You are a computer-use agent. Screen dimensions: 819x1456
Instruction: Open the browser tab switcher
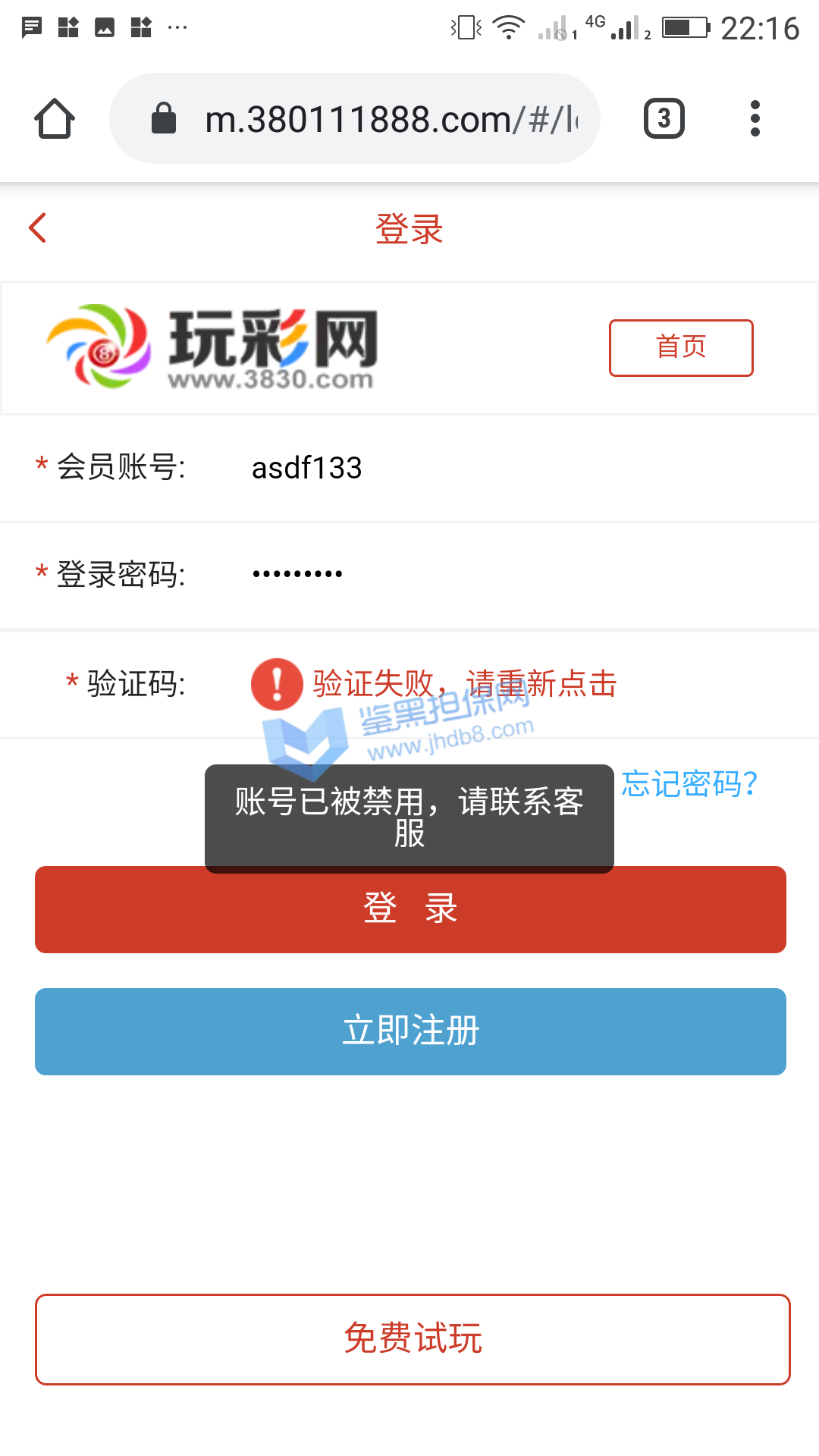(x=664, y=119)
